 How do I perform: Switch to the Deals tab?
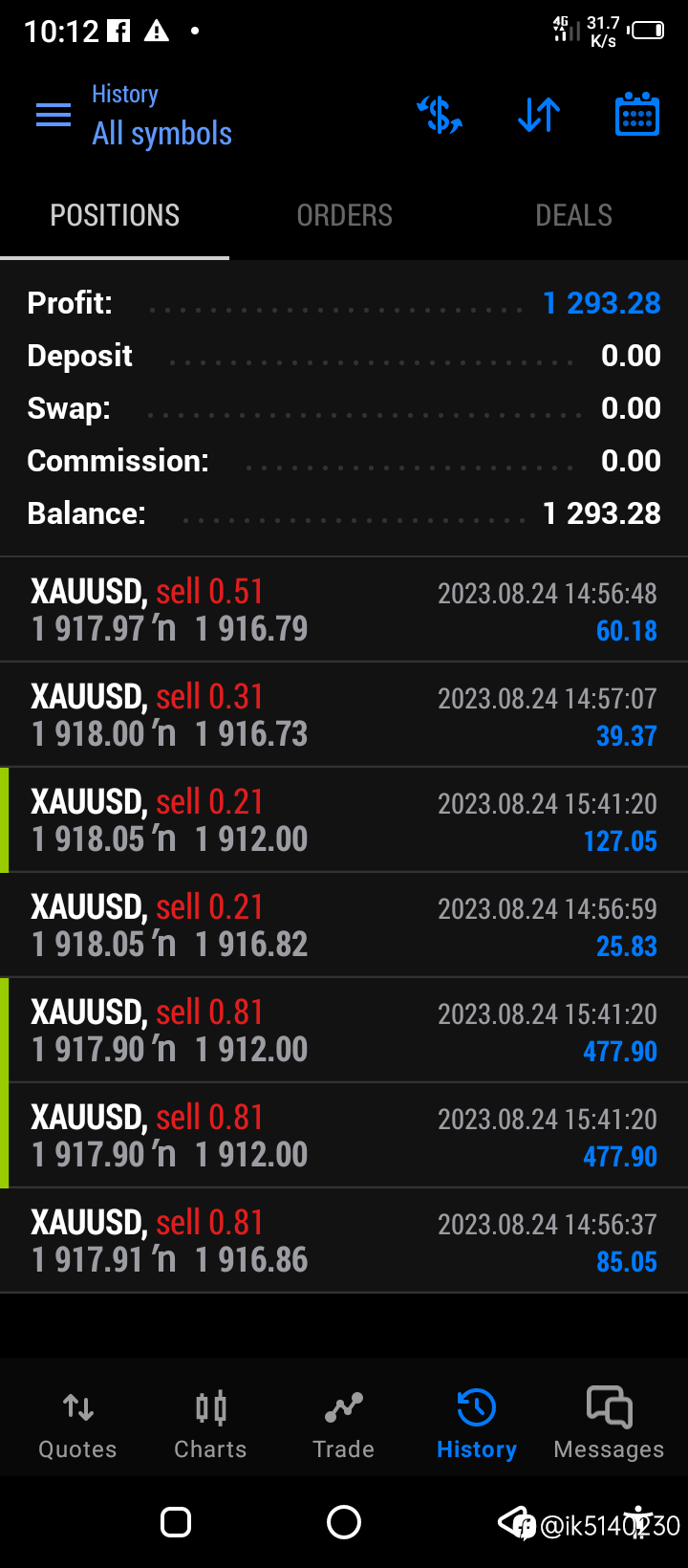tap(573, 216)
